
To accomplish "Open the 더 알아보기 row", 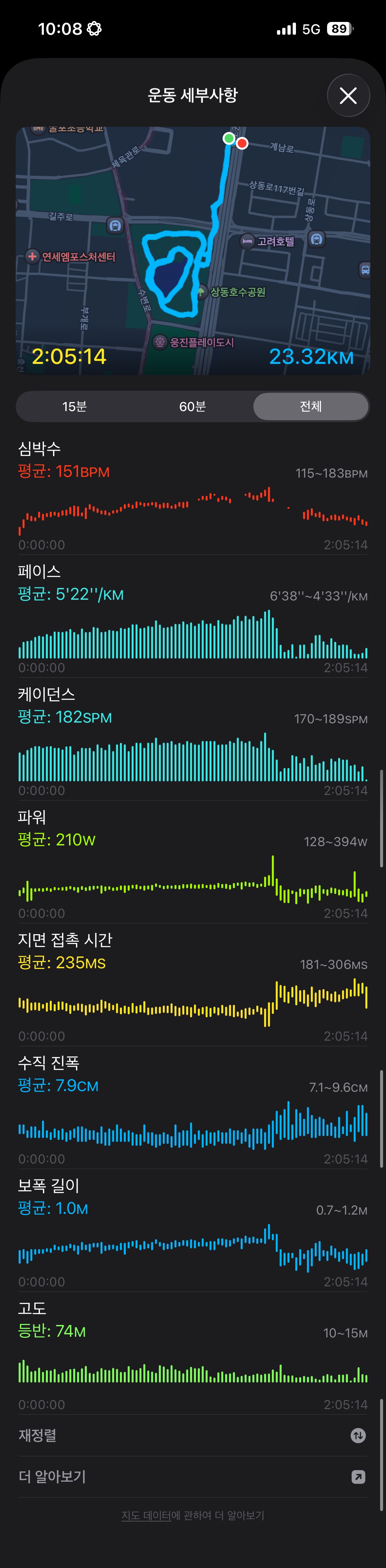I will pos(193,1477).
